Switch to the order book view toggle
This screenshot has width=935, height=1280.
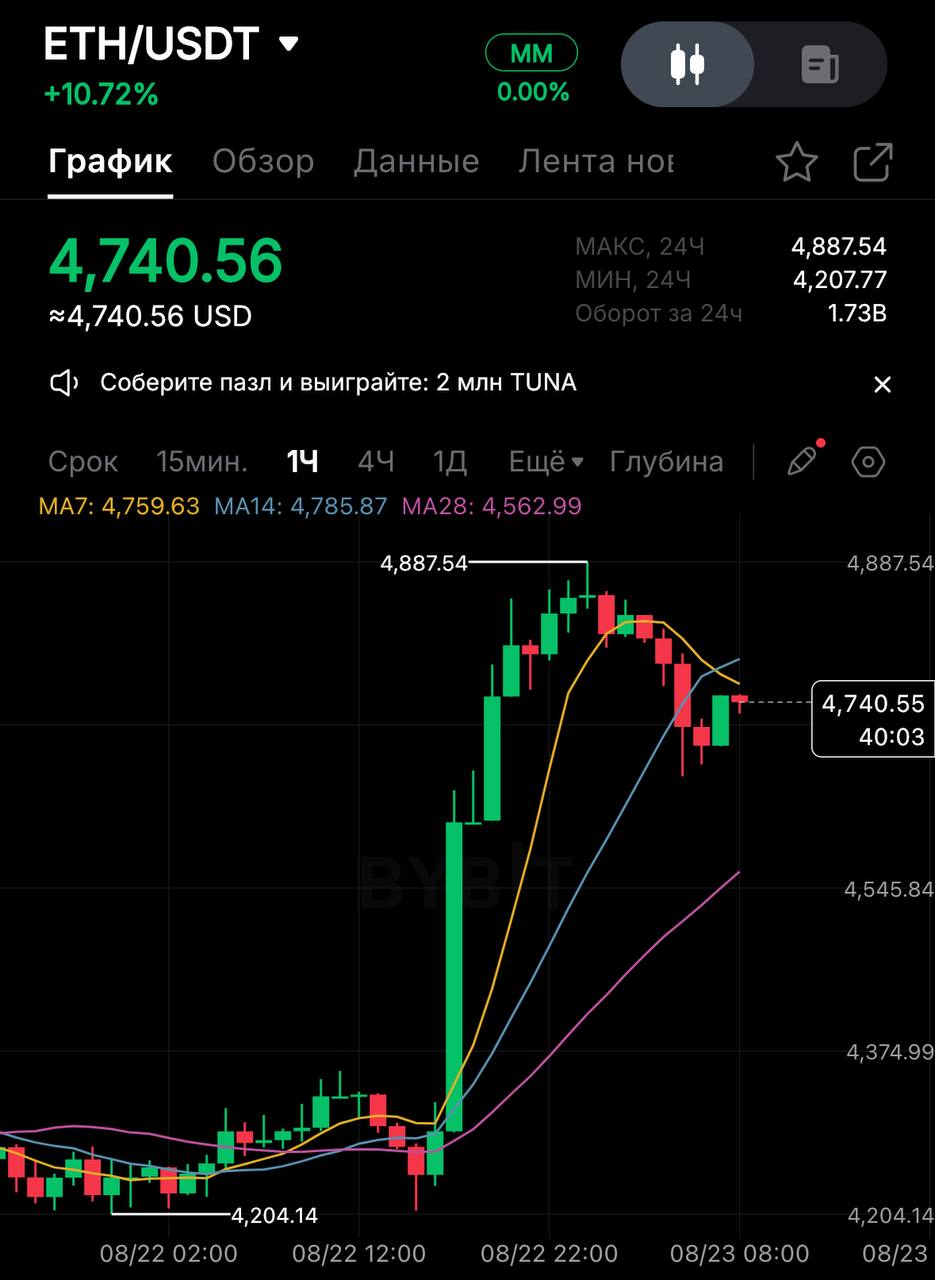pos(820,65)
